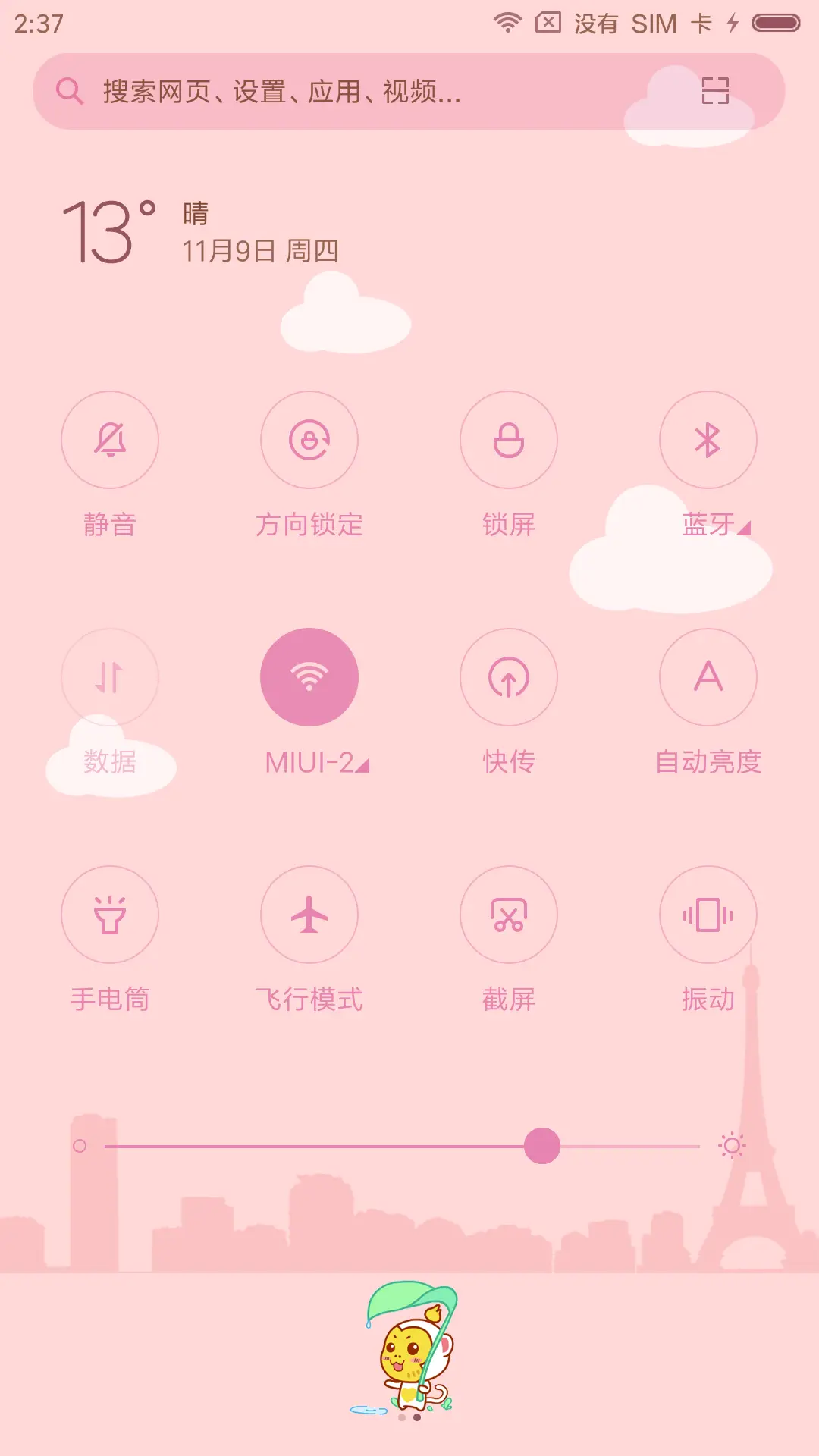
Task: Tap the 锁屏 lock screen tile
Action: point(509,440)
